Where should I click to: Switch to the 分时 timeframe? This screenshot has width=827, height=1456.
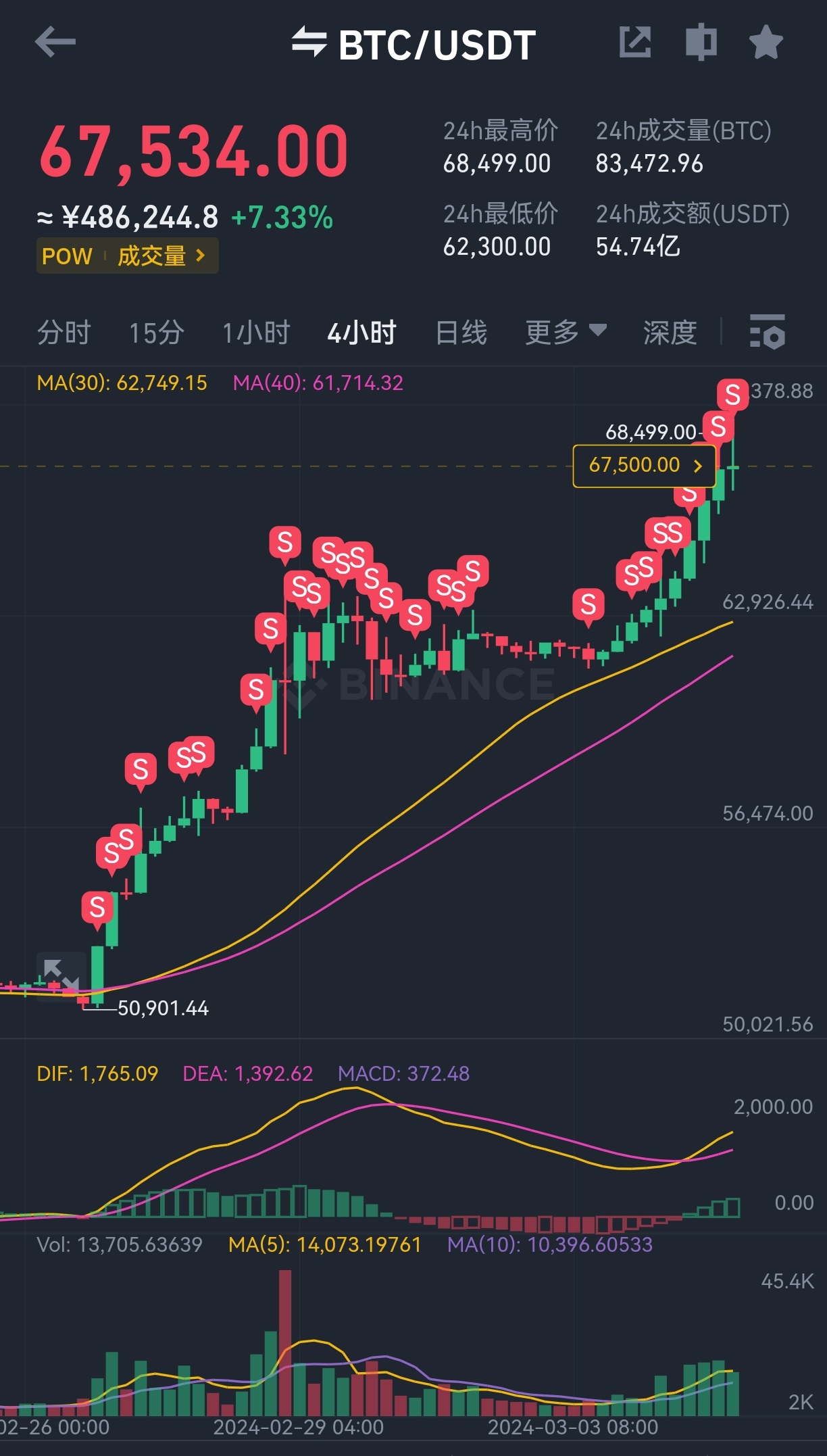(64, 333)
